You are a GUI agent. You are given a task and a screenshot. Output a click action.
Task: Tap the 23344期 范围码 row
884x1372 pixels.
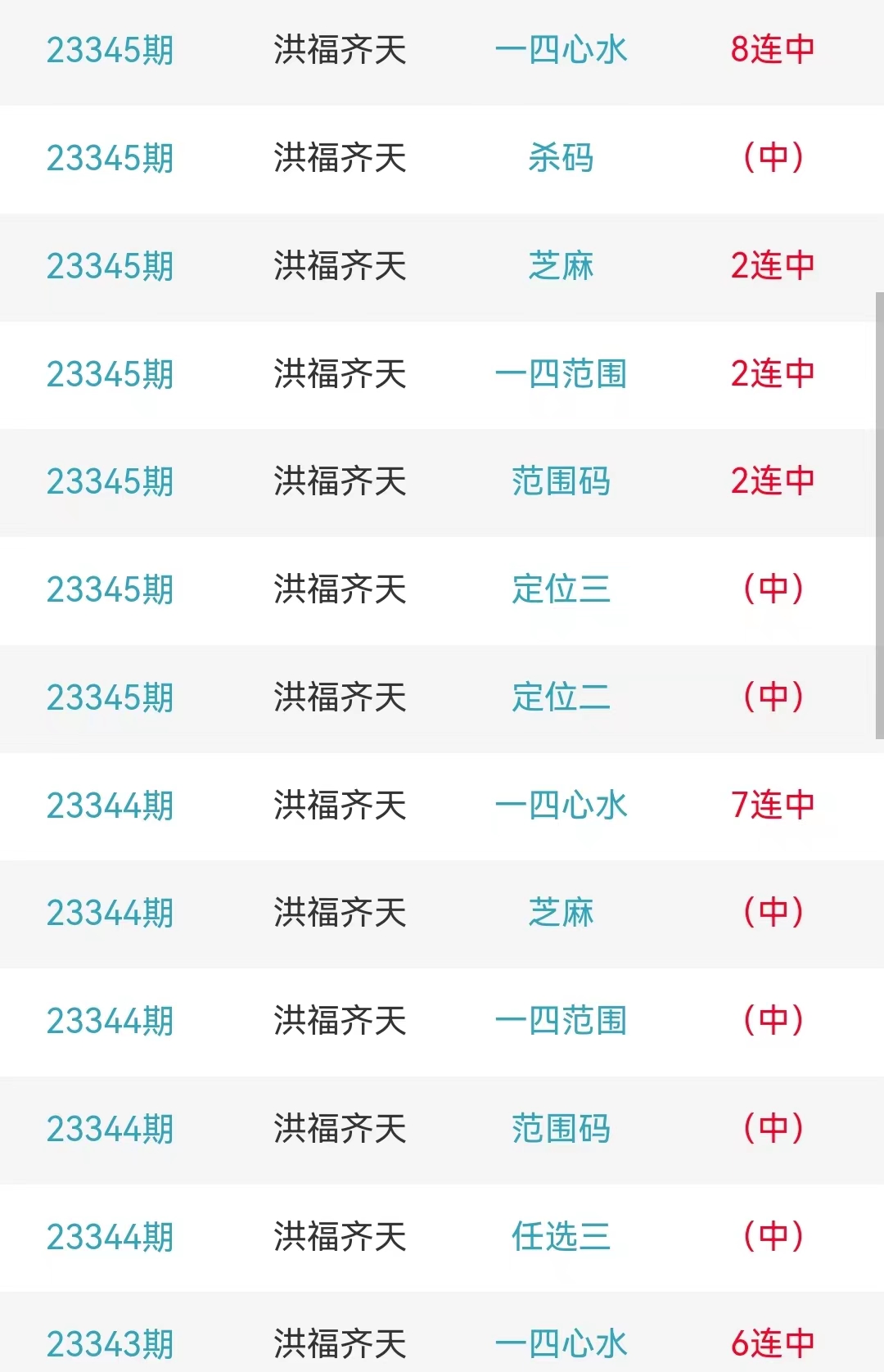[561, 1129]
